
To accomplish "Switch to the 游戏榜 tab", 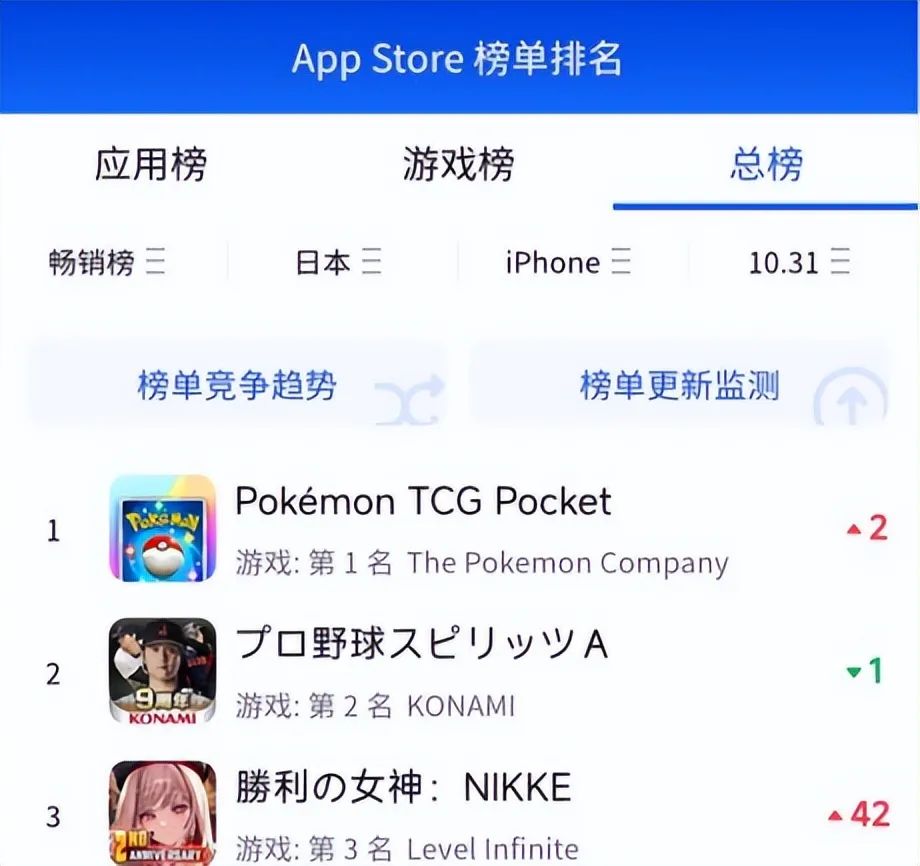I will coord(458,164).
